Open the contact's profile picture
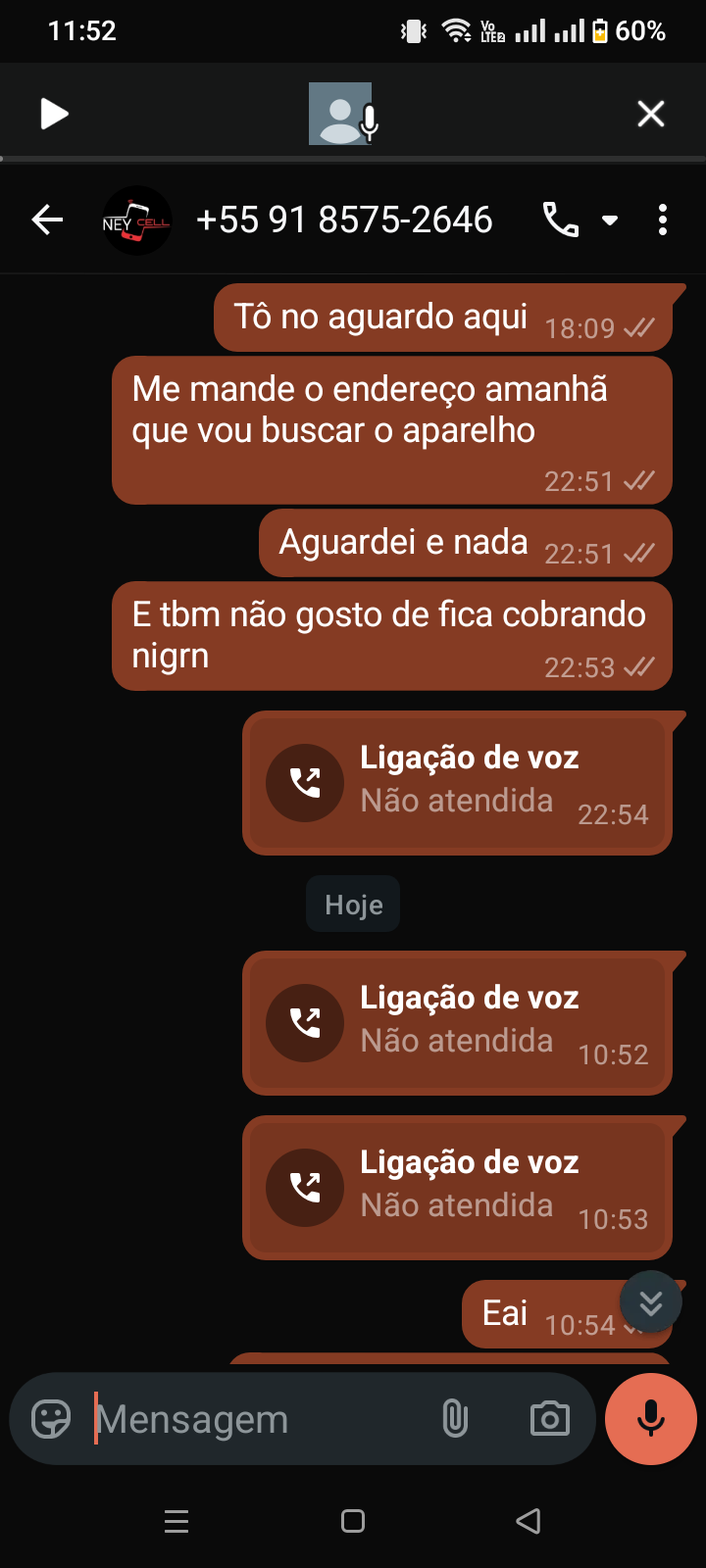Image resolution: width=706 pixels, height=1568 pixels. 137,220
